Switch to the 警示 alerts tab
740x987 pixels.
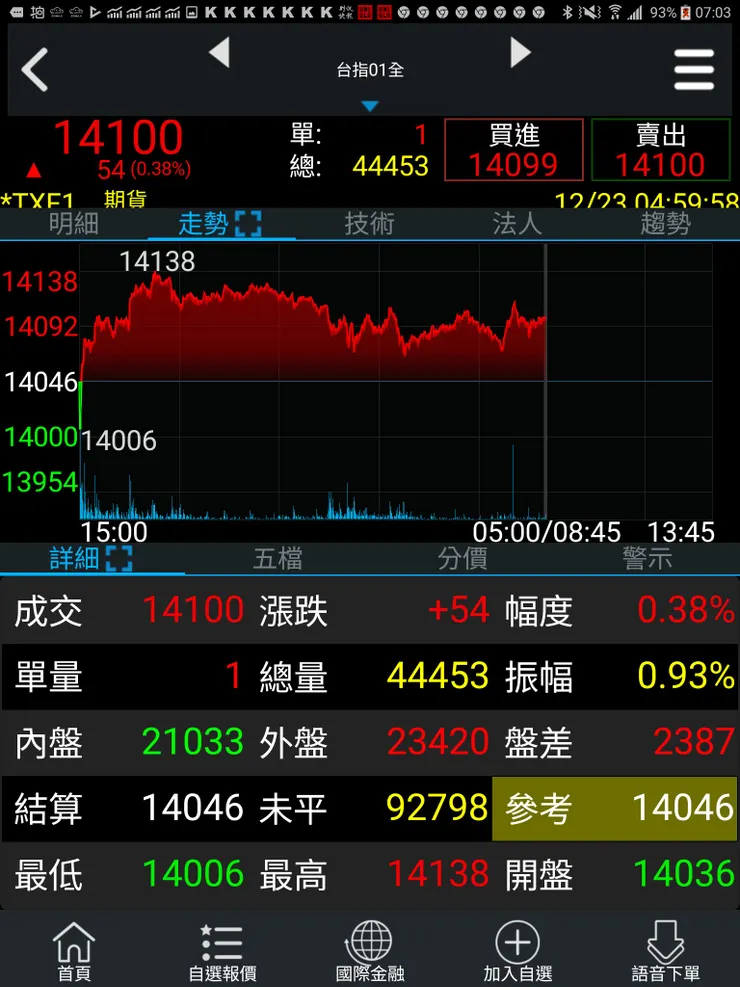(x=647, y=558)
